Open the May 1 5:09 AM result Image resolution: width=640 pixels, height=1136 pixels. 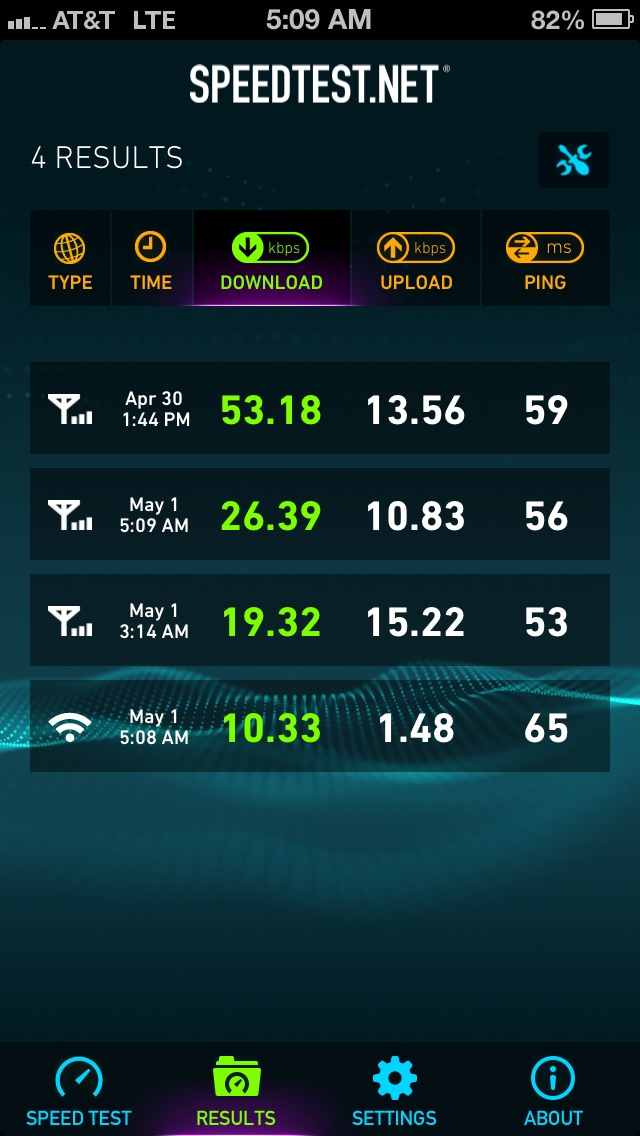point(320,514)
